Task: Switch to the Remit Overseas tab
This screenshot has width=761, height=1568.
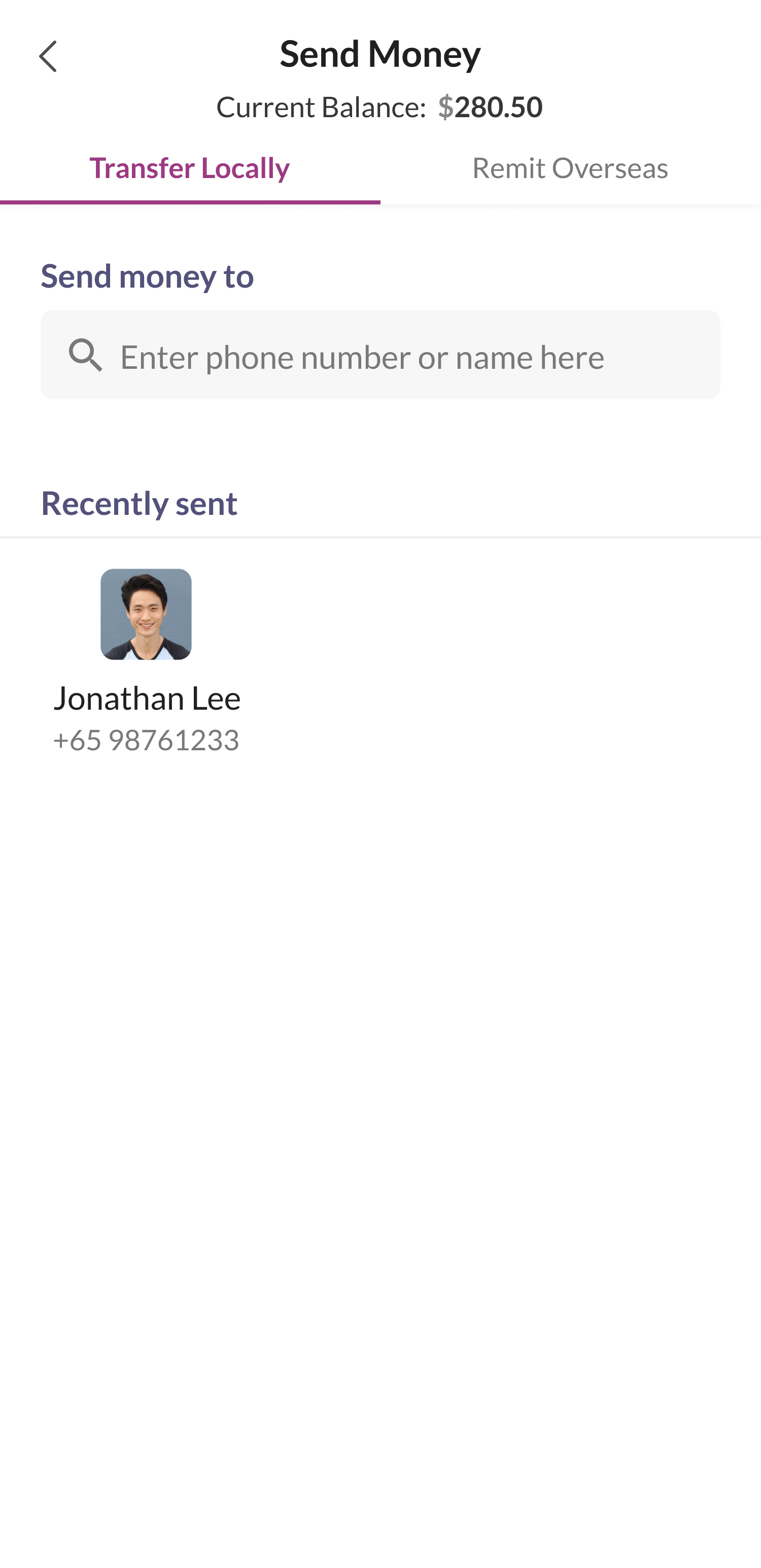Action: point(570,168)
